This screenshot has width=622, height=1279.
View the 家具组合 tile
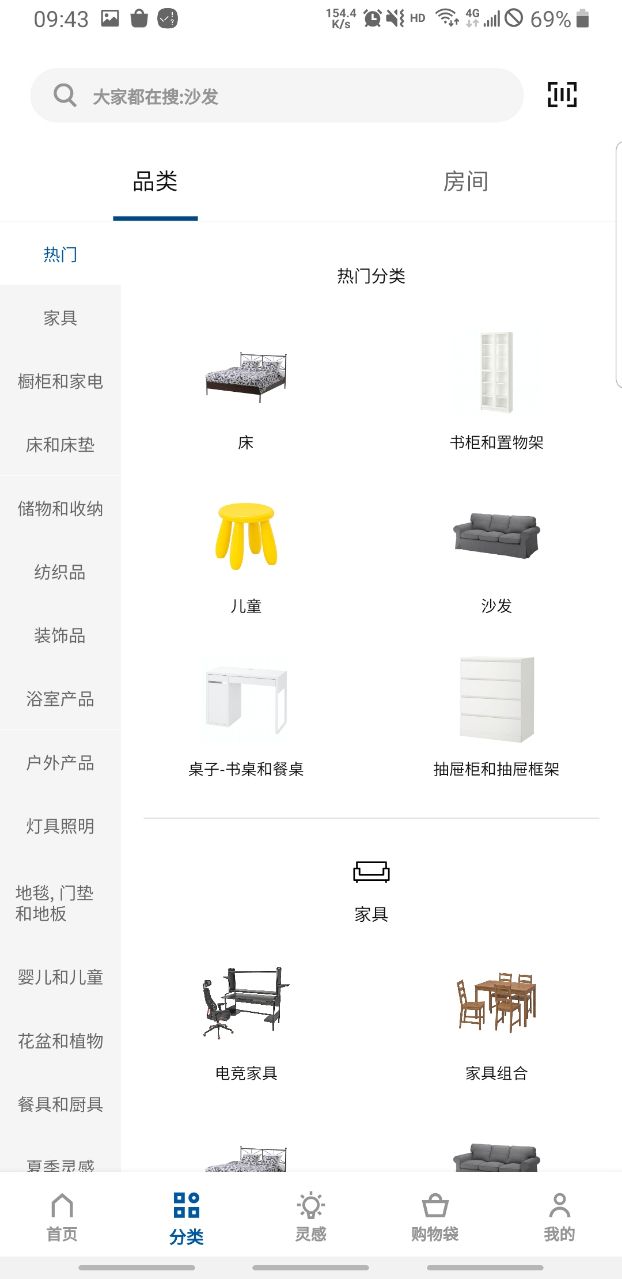click(x=496, y=1022)
